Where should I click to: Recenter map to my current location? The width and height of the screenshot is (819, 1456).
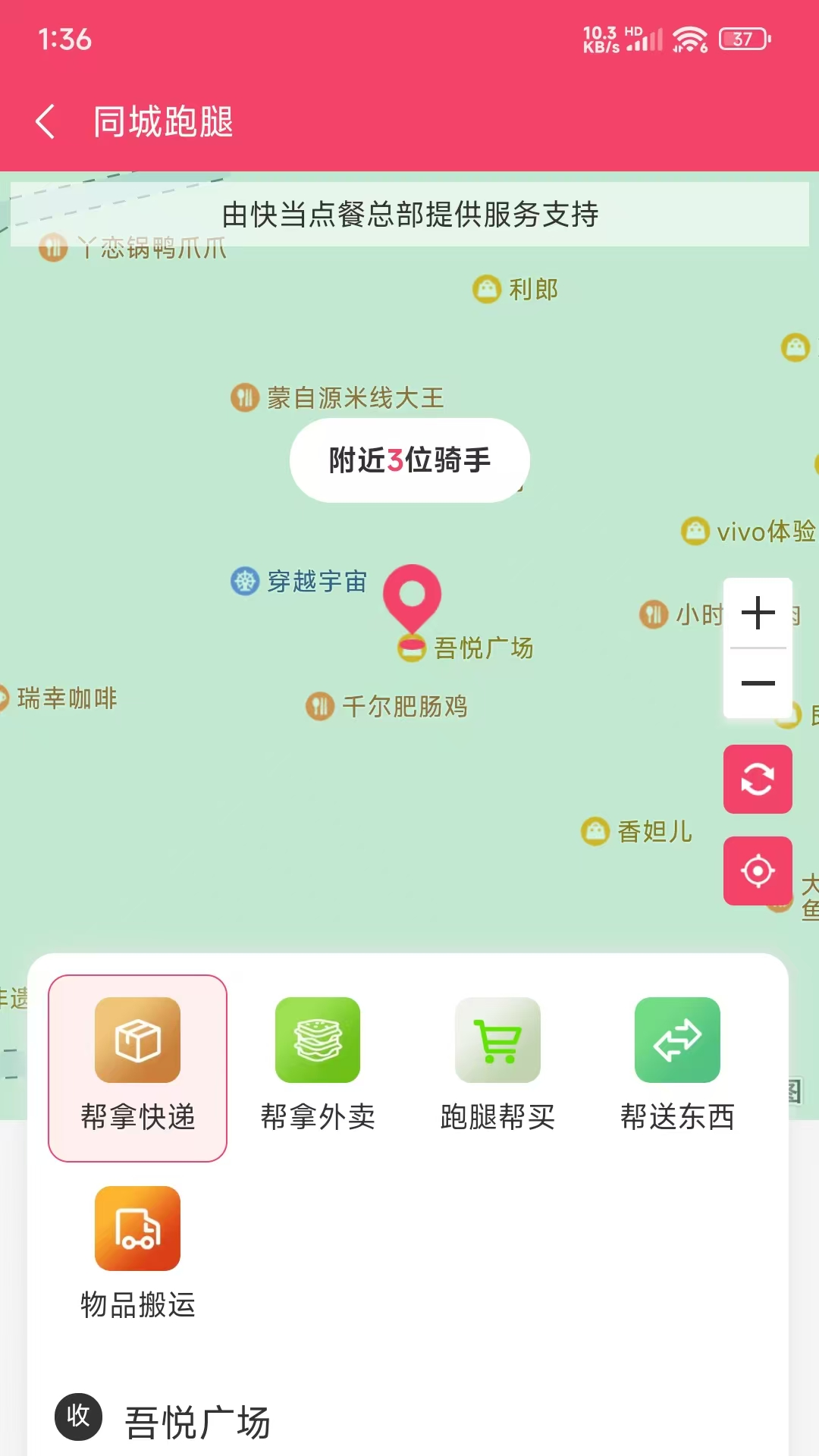tap(758, 871)
